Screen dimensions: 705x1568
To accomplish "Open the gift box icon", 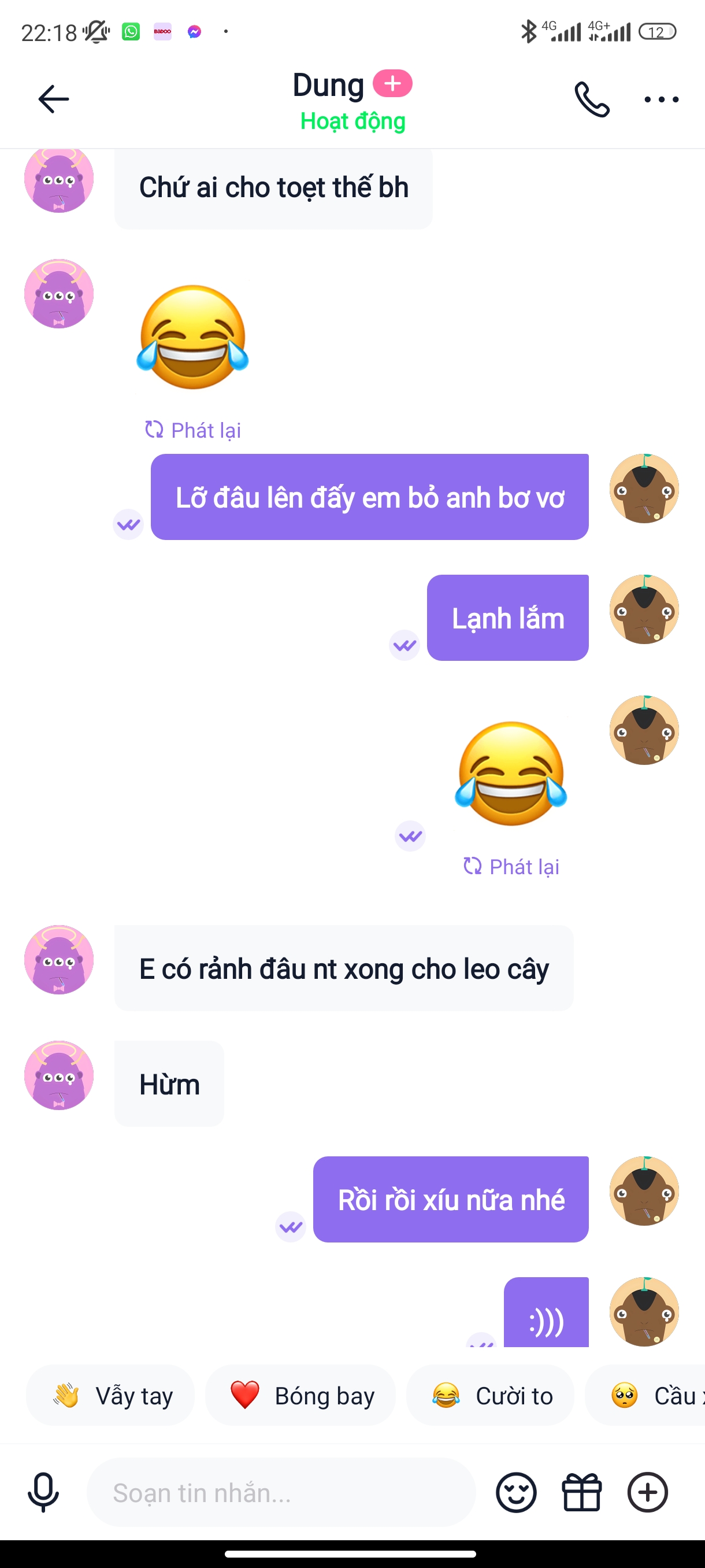I will [x=581, y=1492].
